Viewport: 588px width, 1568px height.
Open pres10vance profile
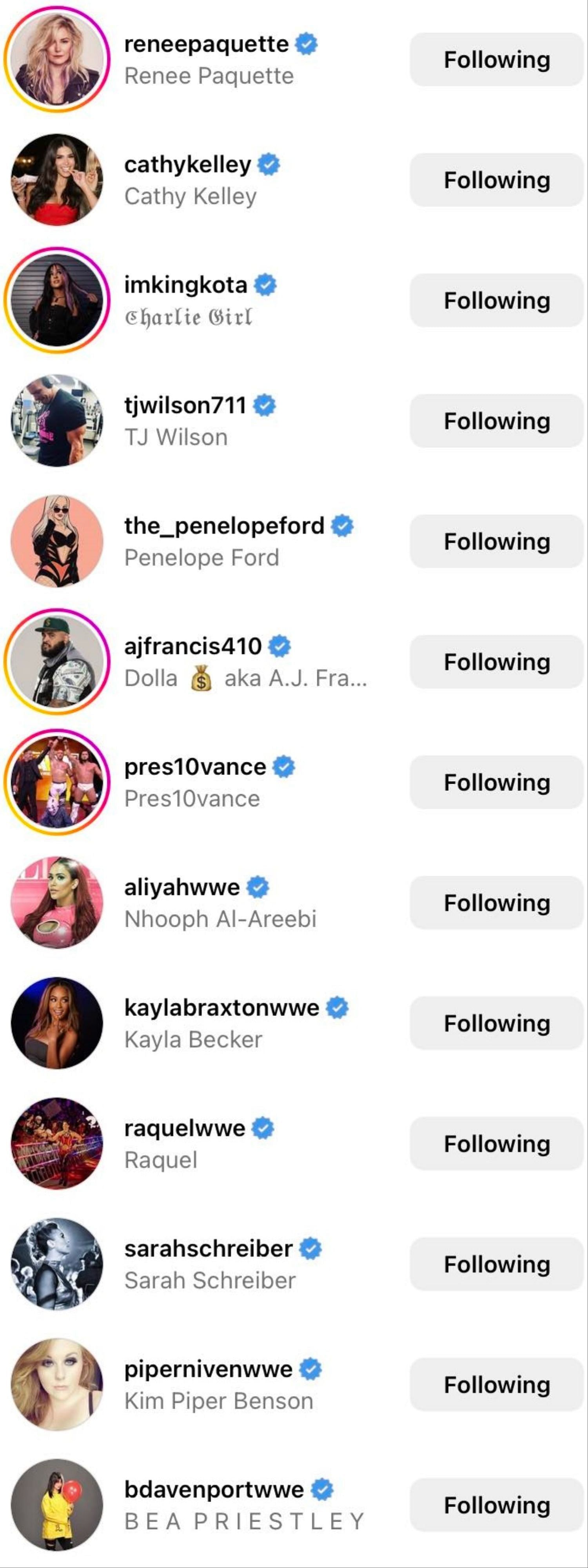(x=195, y=767)
